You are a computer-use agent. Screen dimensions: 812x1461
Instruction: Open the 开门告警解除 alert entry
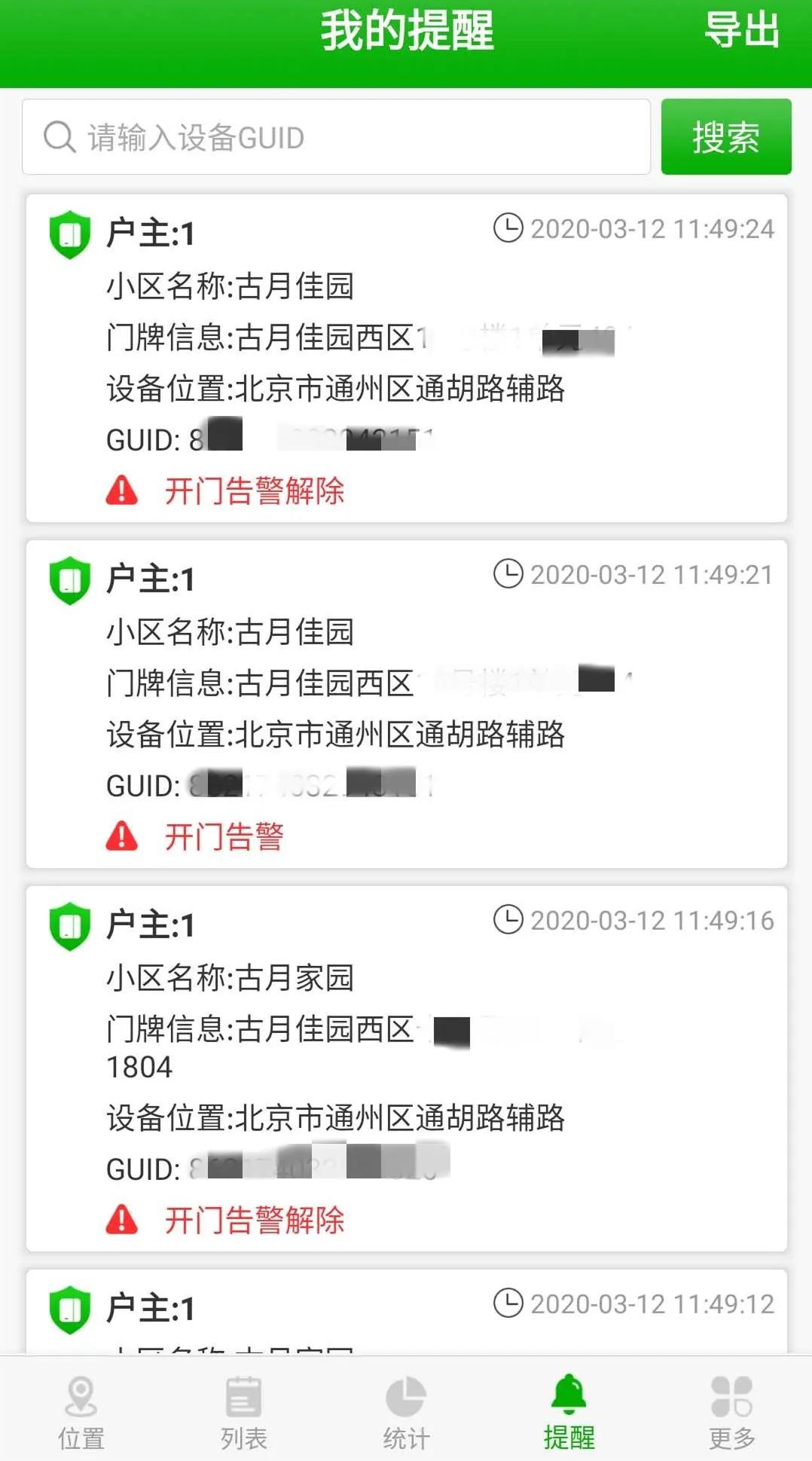tap(254, 491)
